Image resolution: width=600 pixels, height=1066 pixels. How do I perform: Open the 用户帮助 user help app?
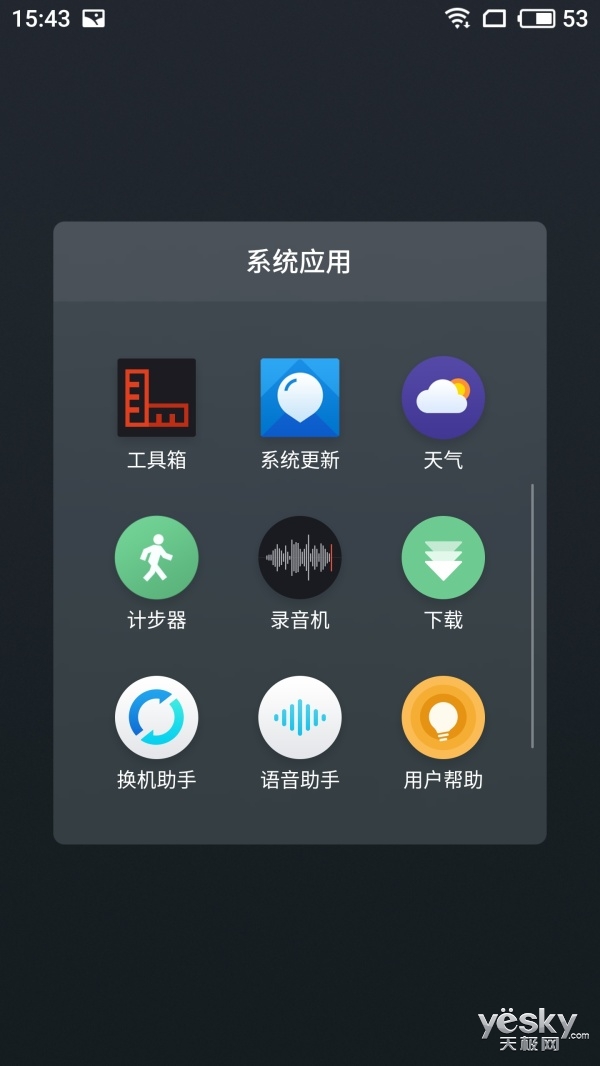coord(443,718)
